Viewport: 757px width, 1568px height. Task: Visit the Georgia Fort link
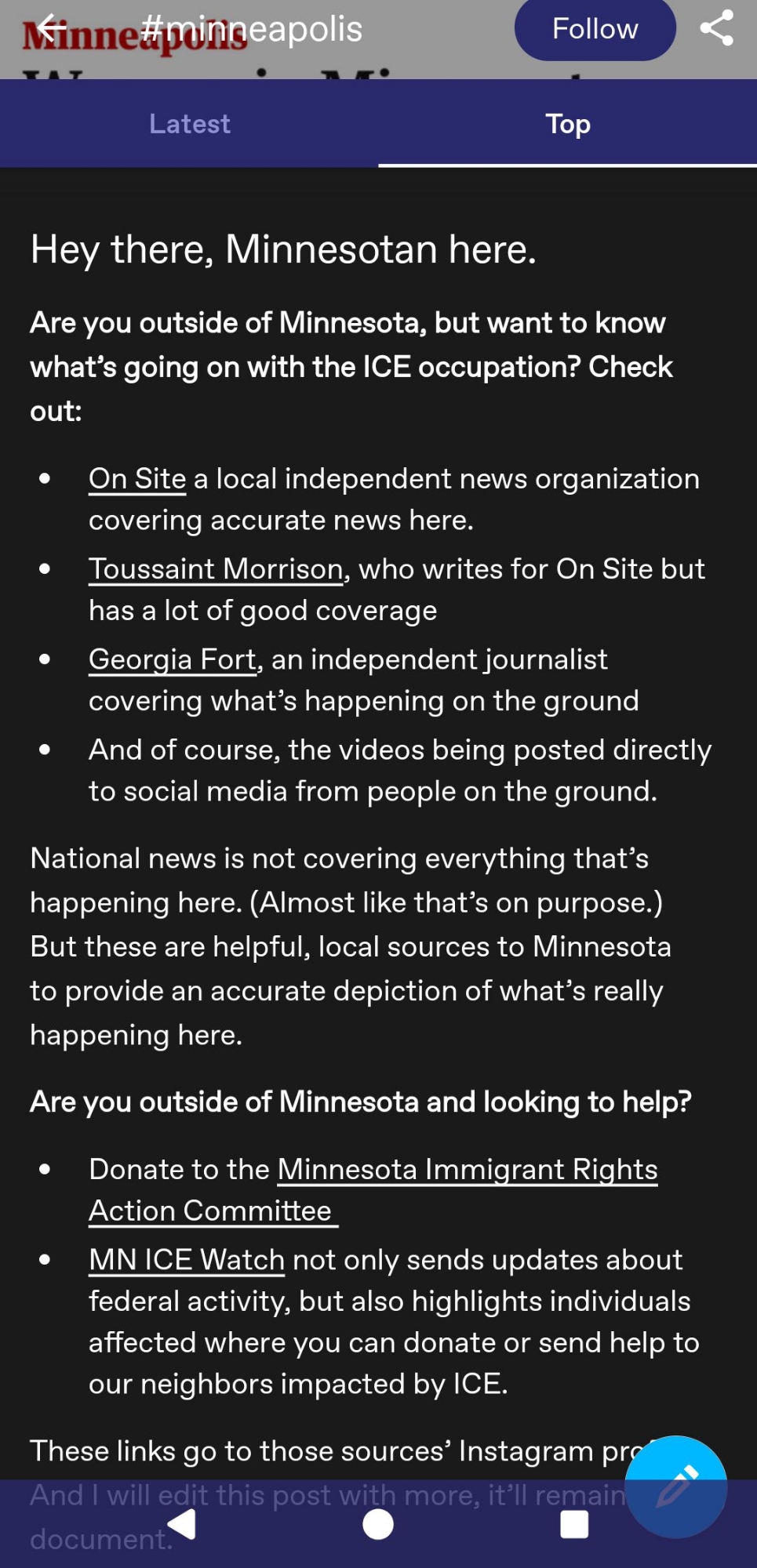(173, 659)
